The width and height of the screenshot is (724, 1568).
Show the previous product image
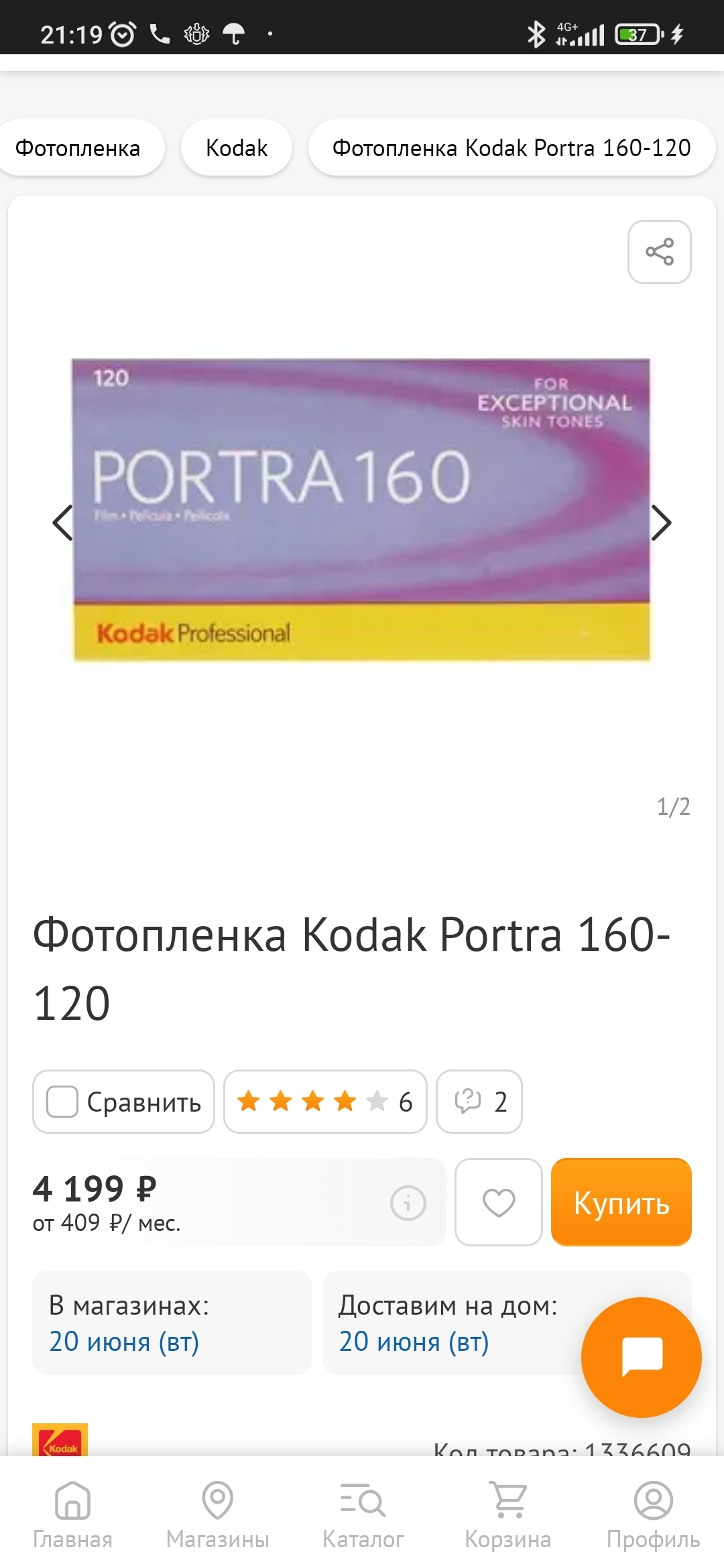pos(62,523)
